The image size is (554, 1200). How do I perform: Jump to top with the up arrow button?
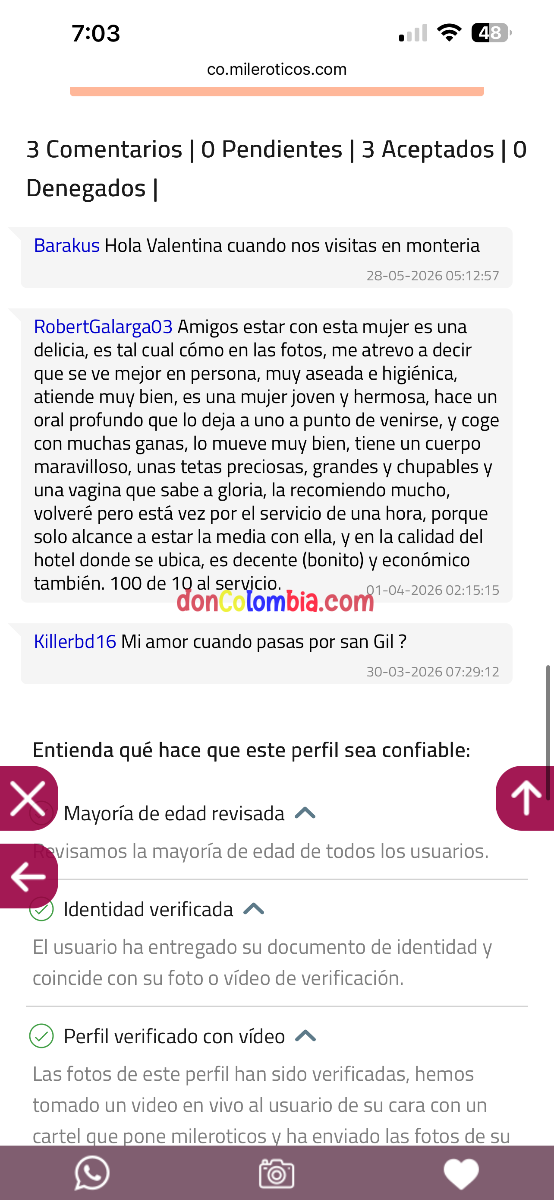pyautogui.click(x=526, y=798)
